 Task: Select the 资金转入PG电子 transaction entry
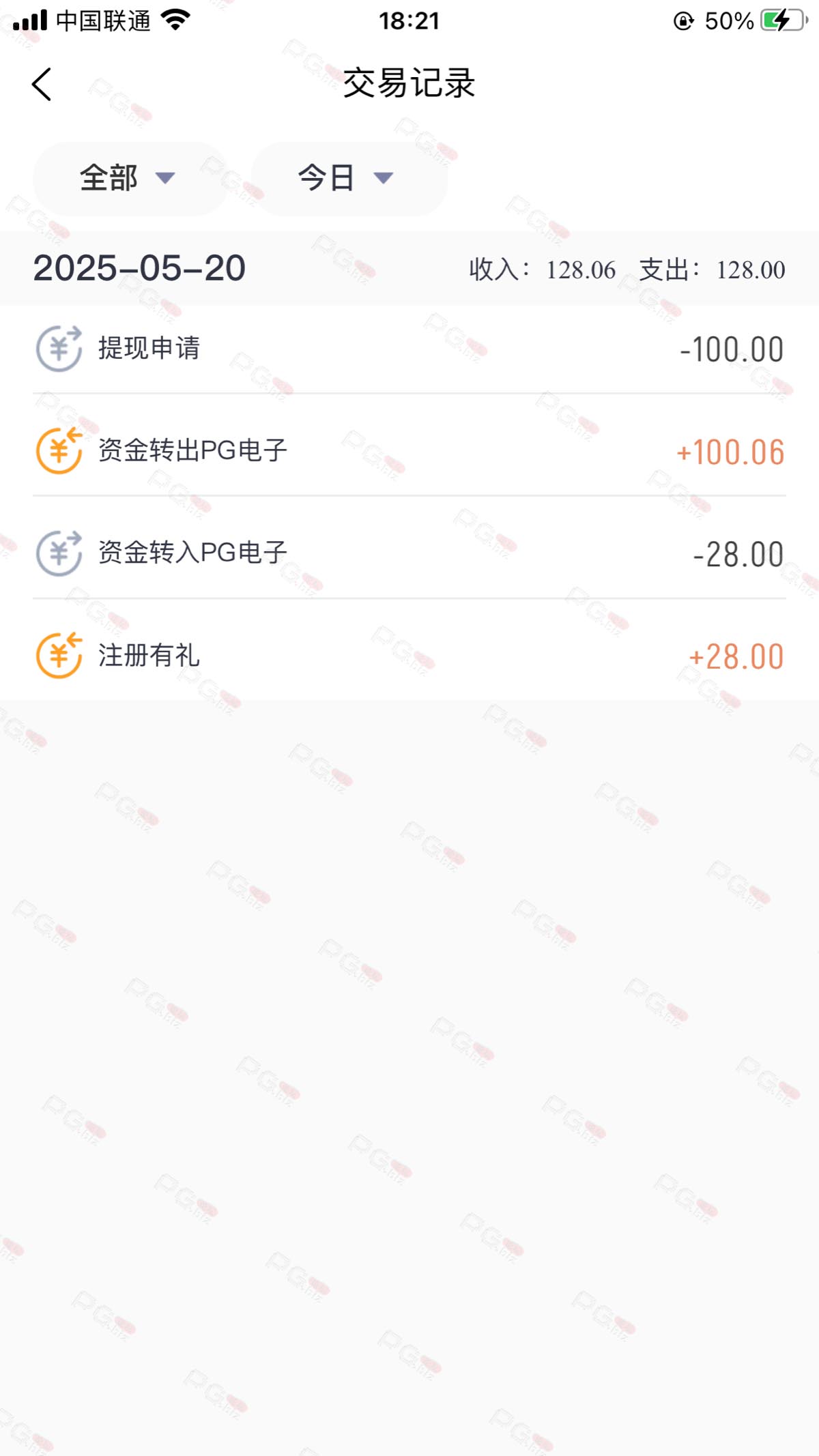pyautogui.click(x=409, y=553)
